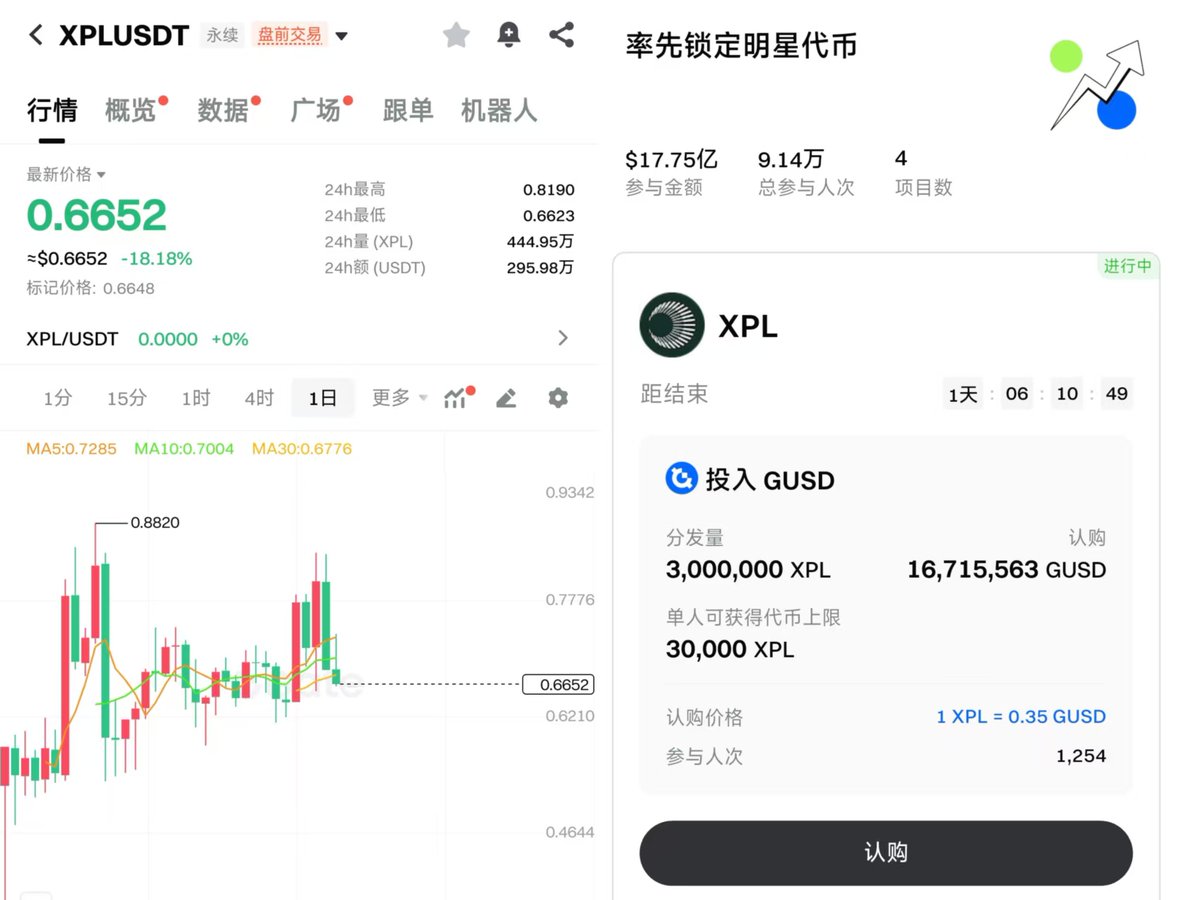
Task: Go back from XPLUSDT page
Action: pos(36,36)
